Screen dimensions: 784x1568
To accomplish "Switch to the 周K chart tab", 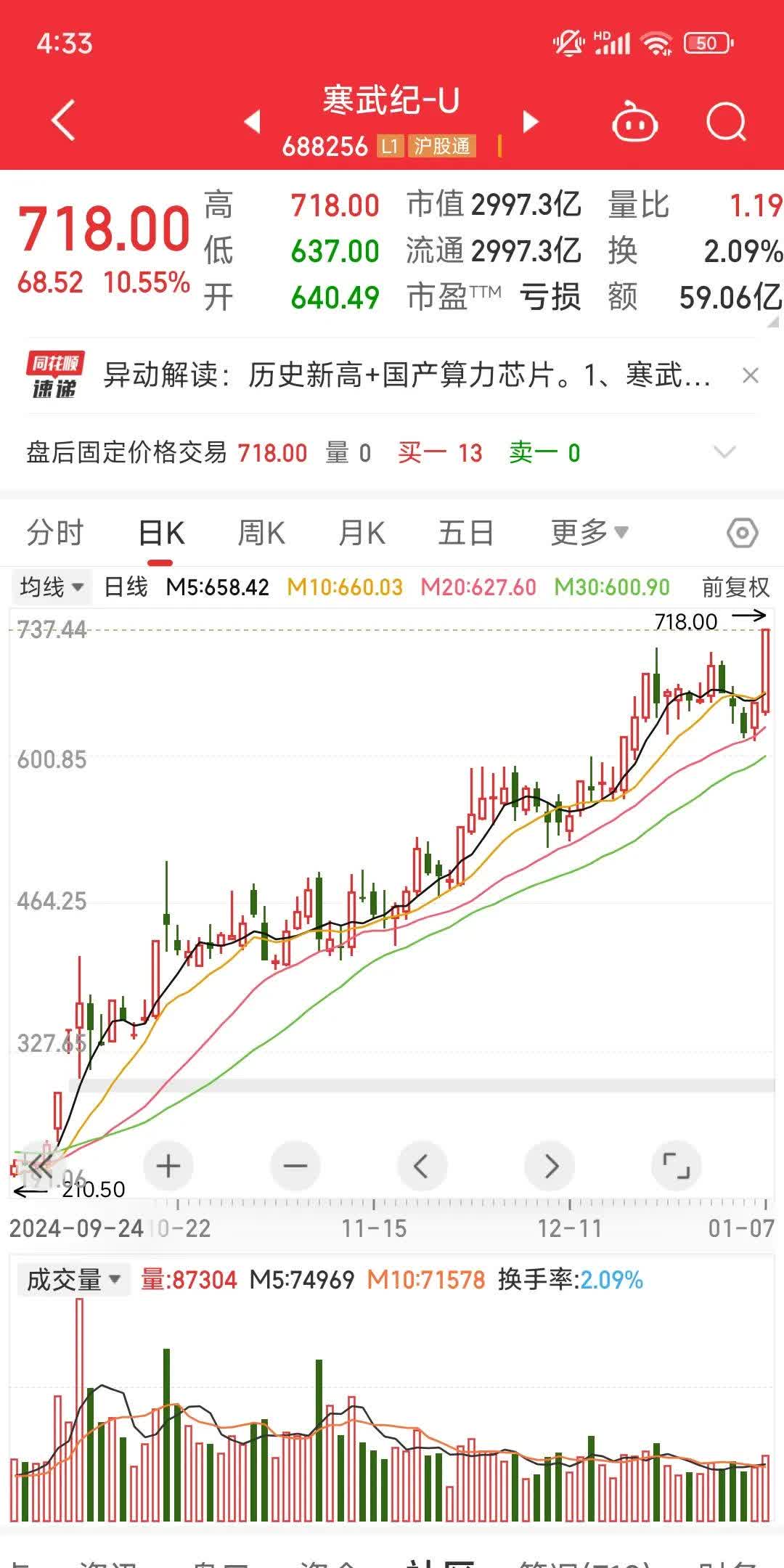I will (x=261, y=531).
